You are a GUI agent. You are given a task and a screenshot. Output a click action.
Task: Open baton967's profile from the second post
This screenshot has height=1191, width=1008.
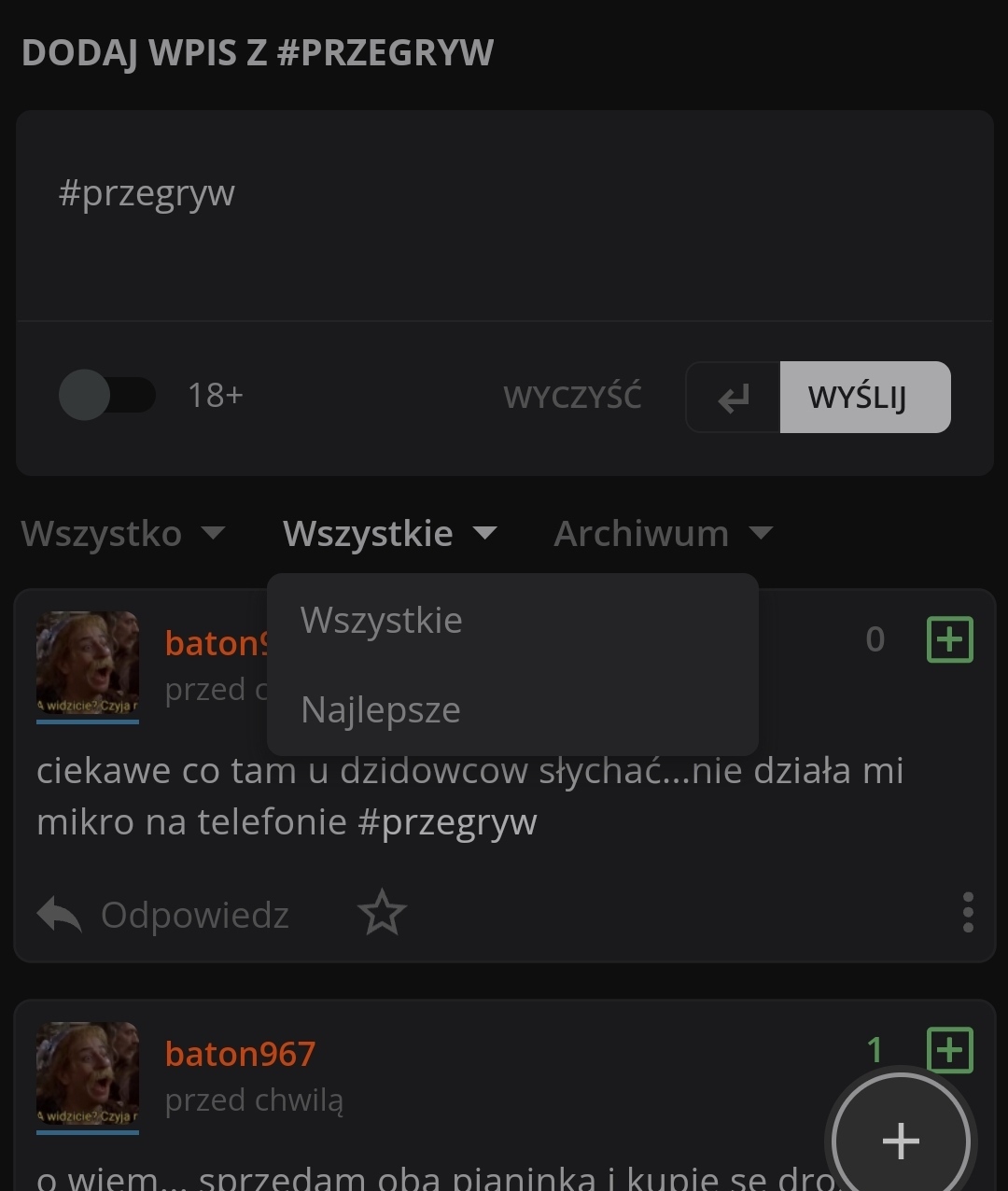[x=240, y=1054]
